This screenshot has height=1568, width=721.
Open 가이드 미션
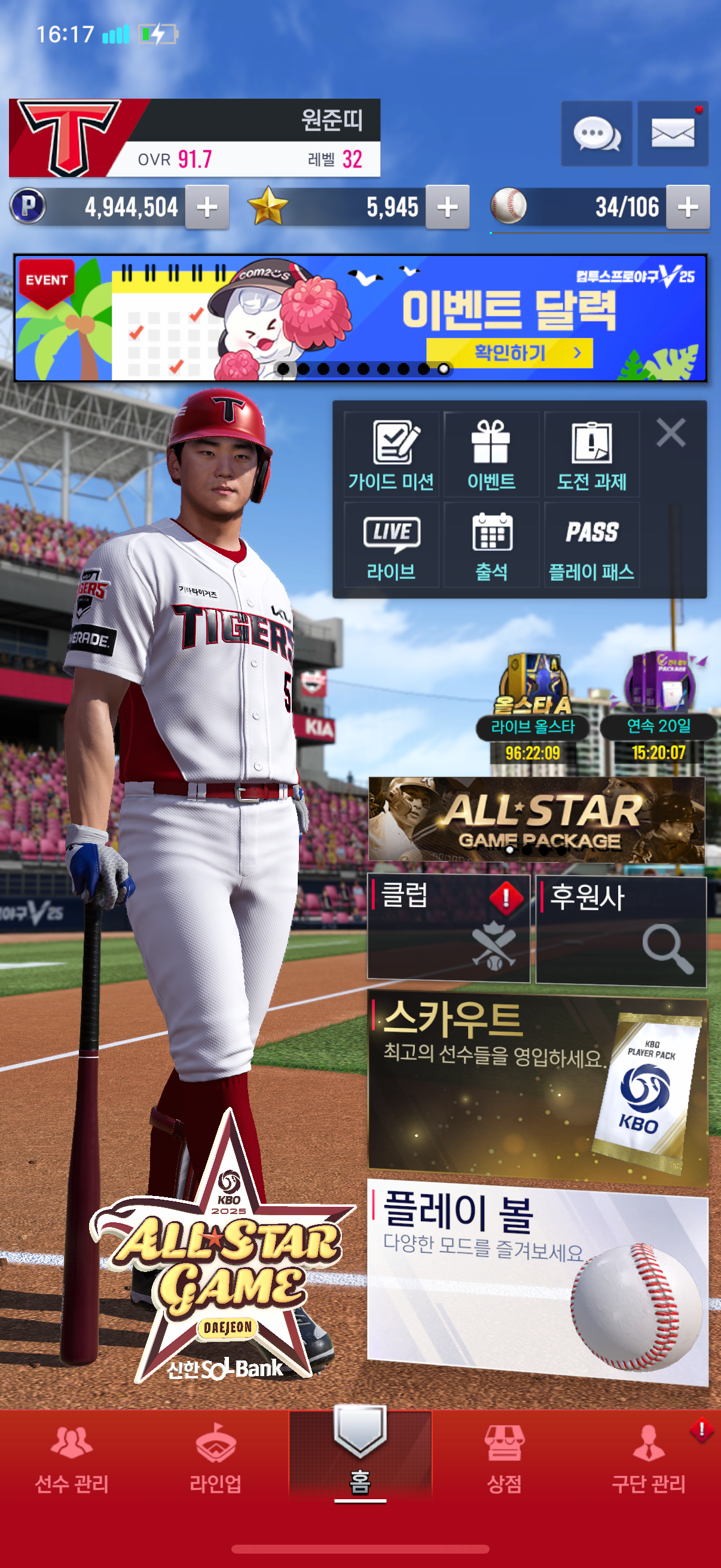[x=391, y=454]
